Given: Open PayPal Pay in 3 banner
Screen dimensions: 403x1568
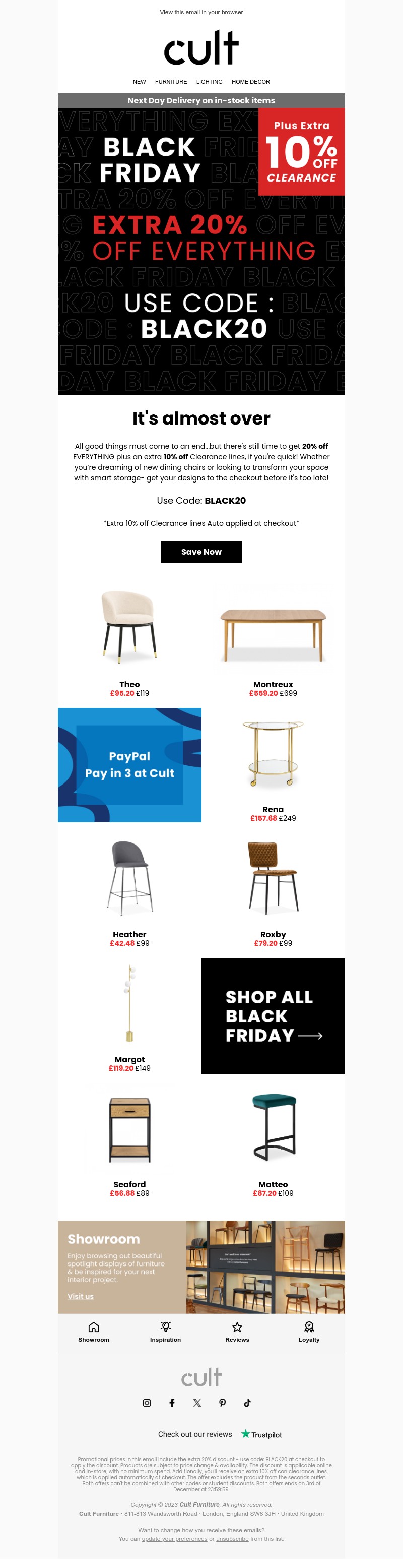Looking at the screenshot, I should click(x=129, y=765).
